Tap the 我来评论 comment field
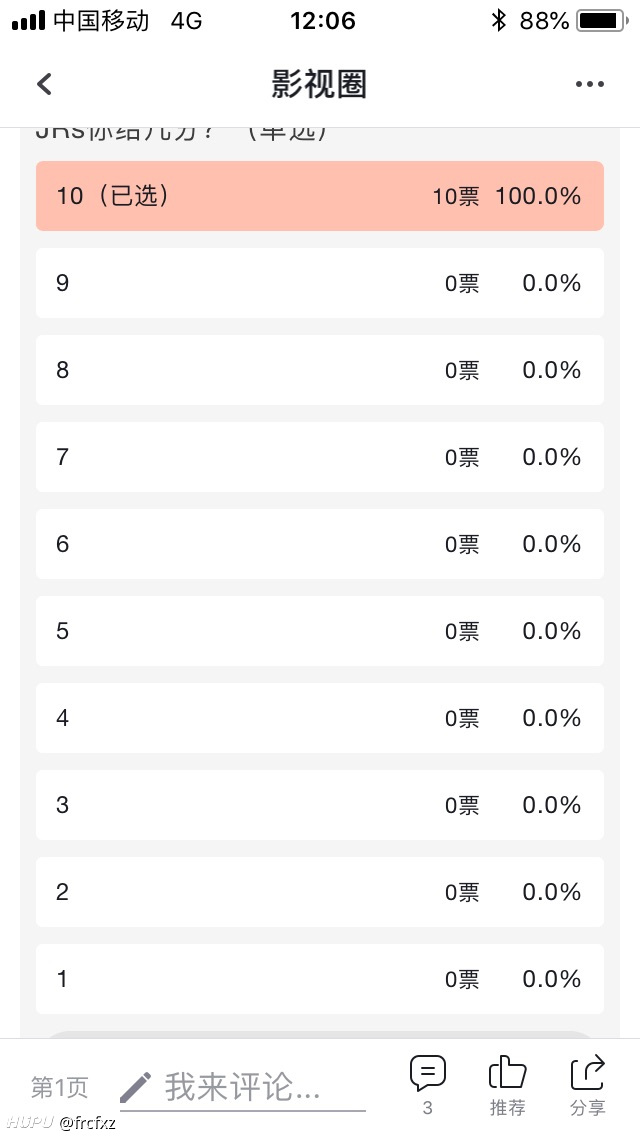This screenshot has width=640, height=1136. point(243,1087)
